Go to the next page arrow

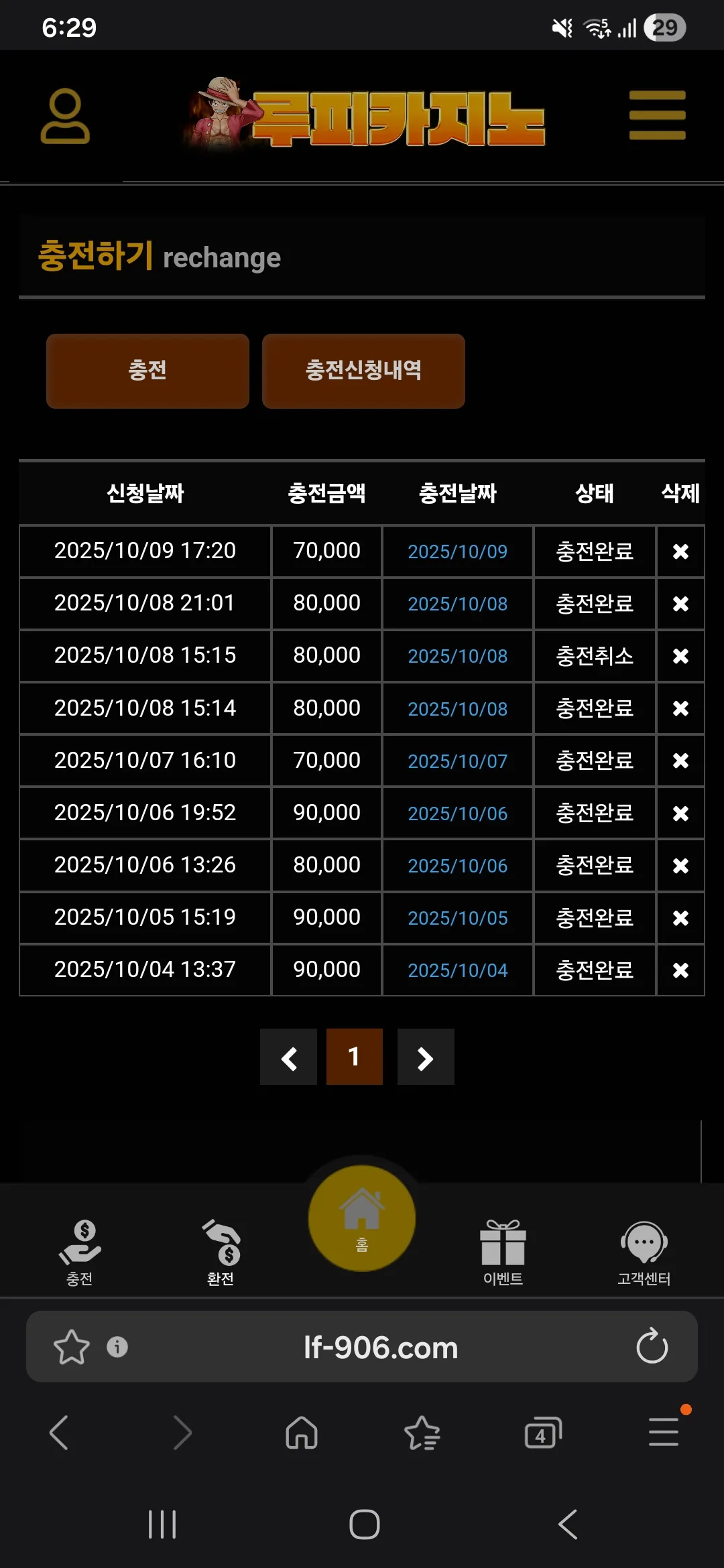pos(426,1057)
